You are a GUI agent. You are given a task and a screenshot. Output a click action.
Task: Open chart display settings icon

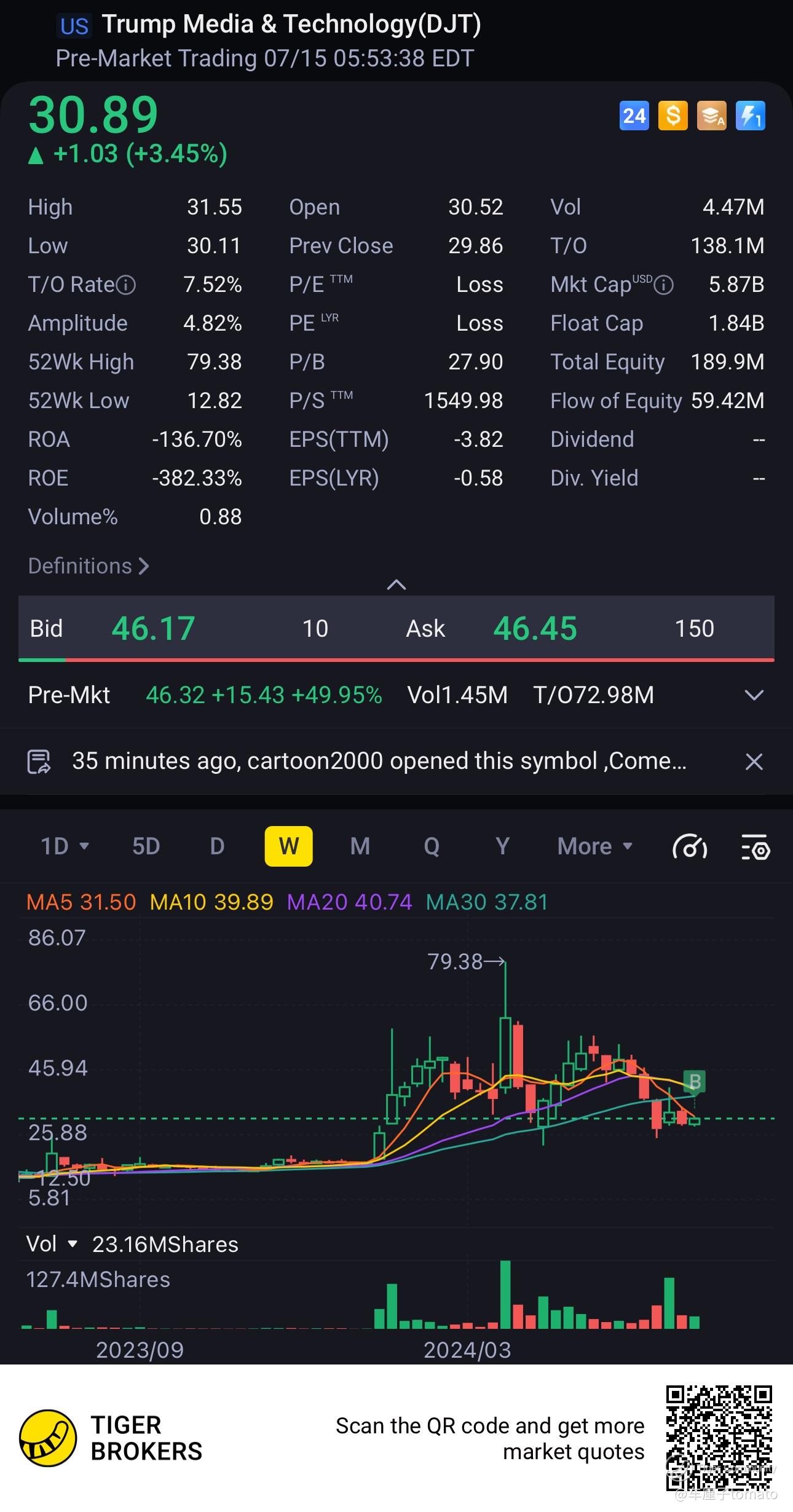[x=755, y=847]
